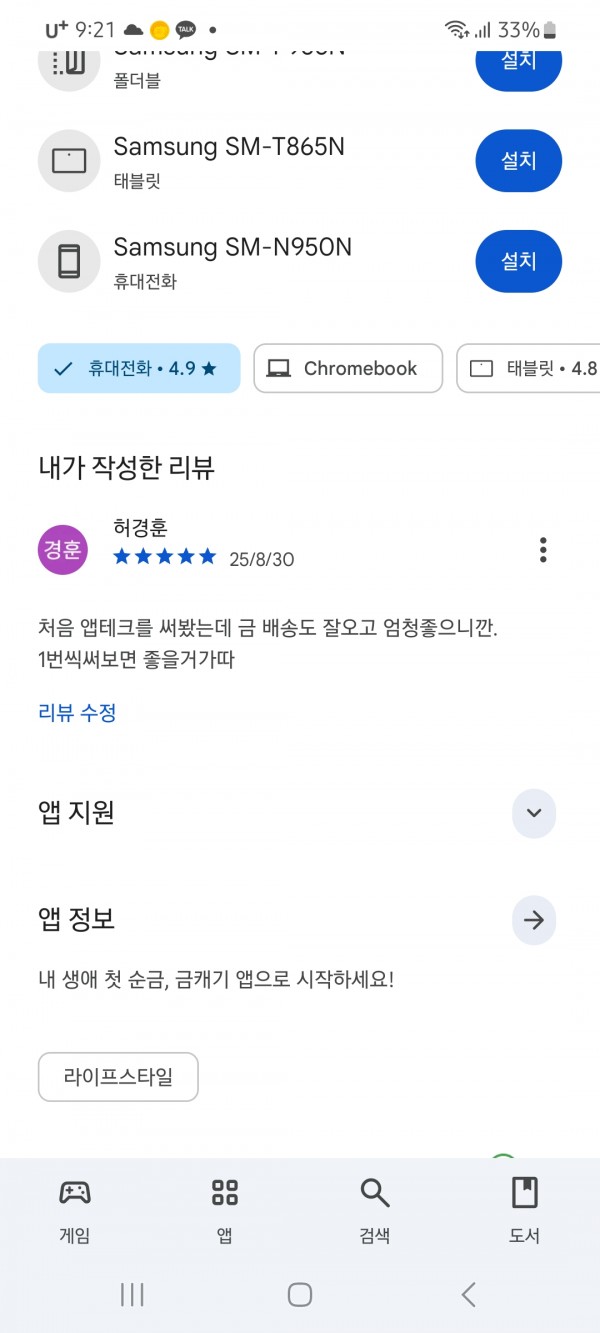Expand the 앱 지원 section

(x=534, y=812)
